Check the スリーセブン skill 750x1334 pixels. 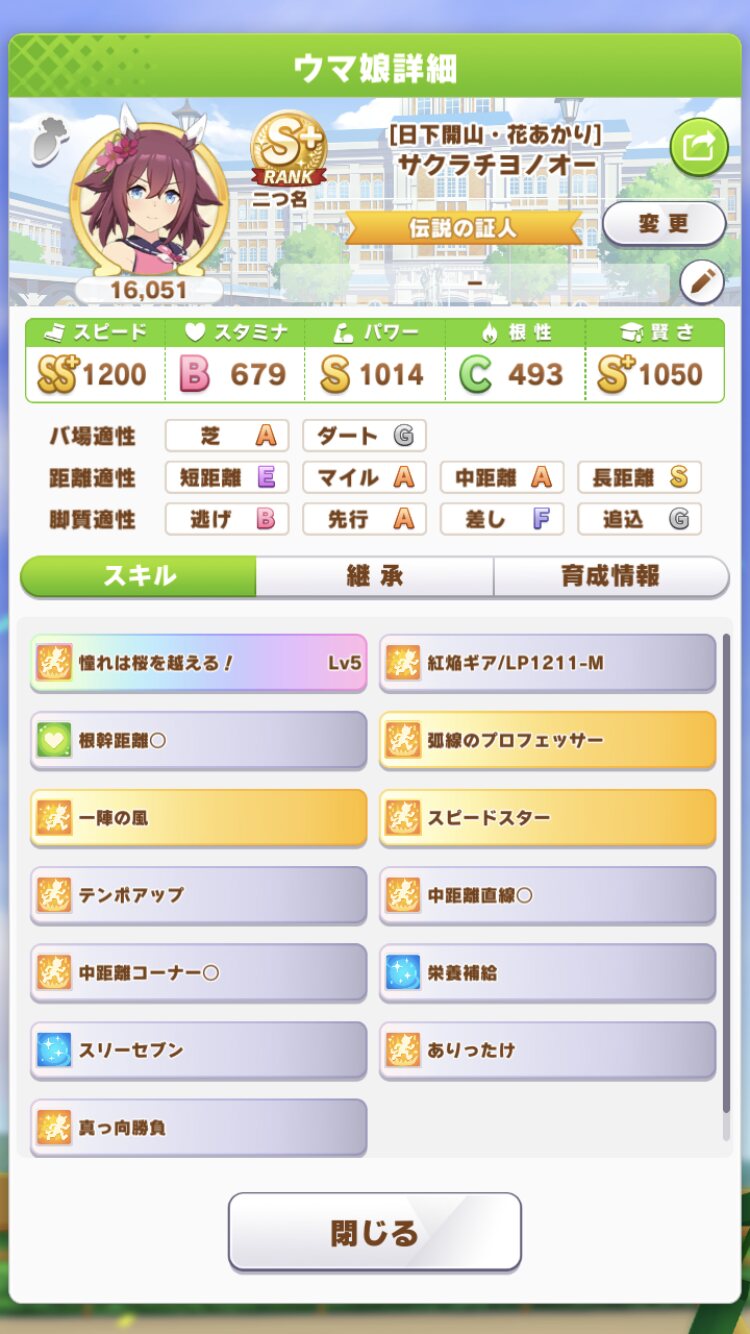coord(198,1050)
